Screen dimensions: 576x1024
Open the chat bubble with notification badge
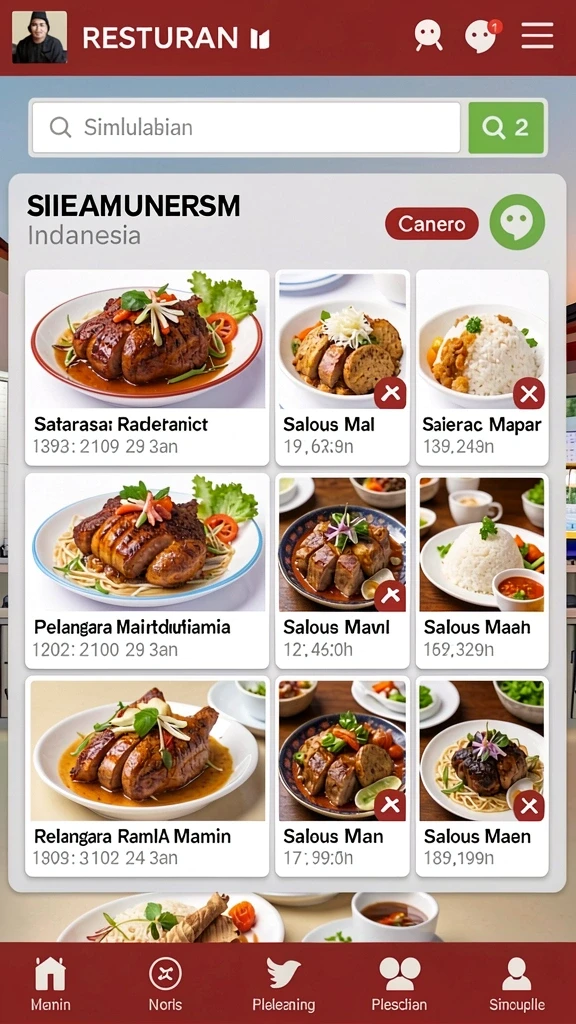tap(482, 35)
